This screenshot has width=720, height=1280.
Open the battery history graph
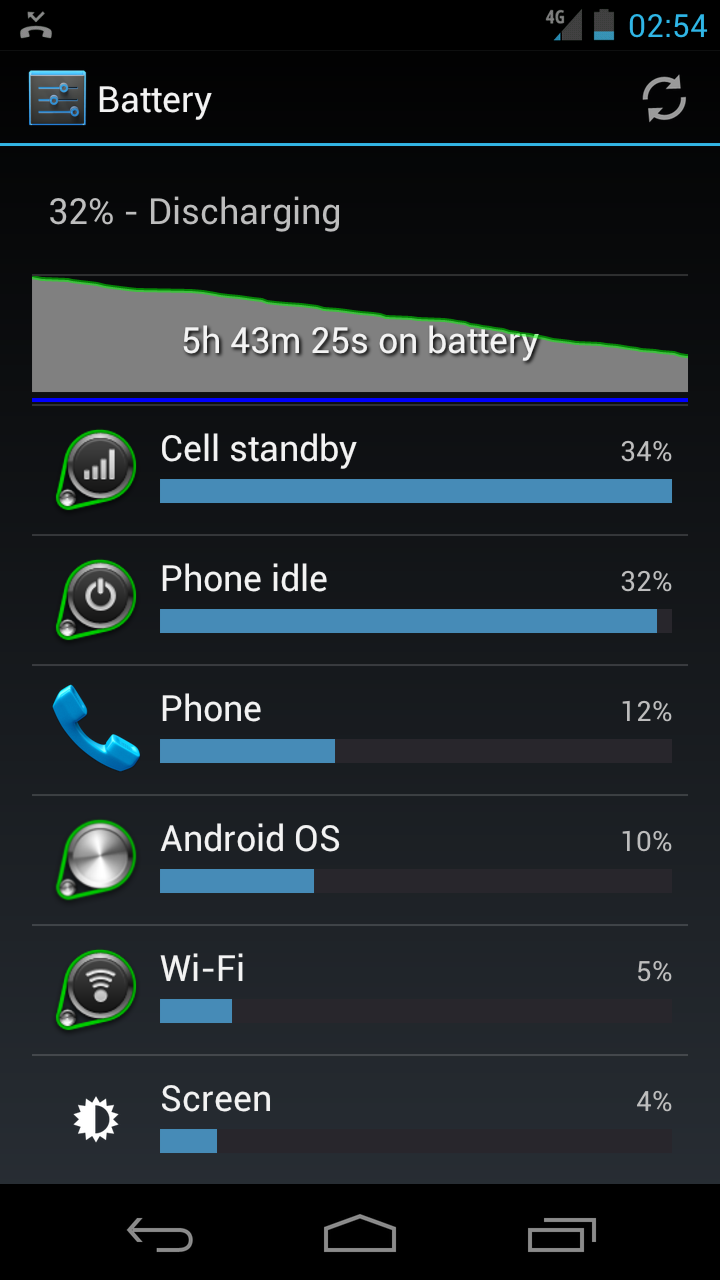click(x=360, y=339)
